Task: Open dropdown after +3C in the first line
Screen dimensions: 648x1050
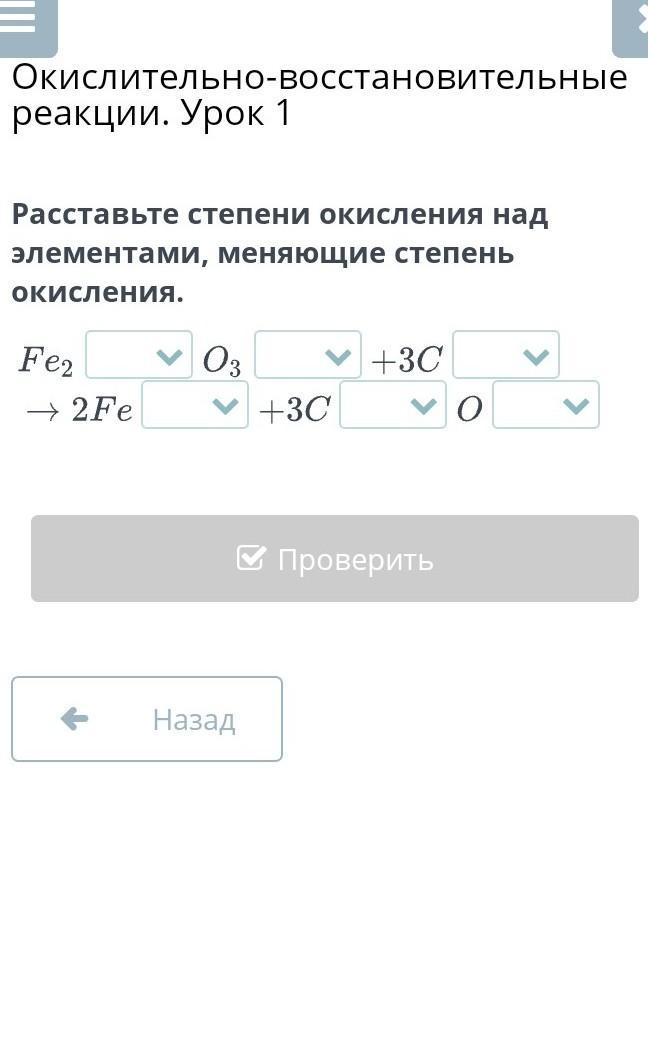Action: click(x=506, y=355)
